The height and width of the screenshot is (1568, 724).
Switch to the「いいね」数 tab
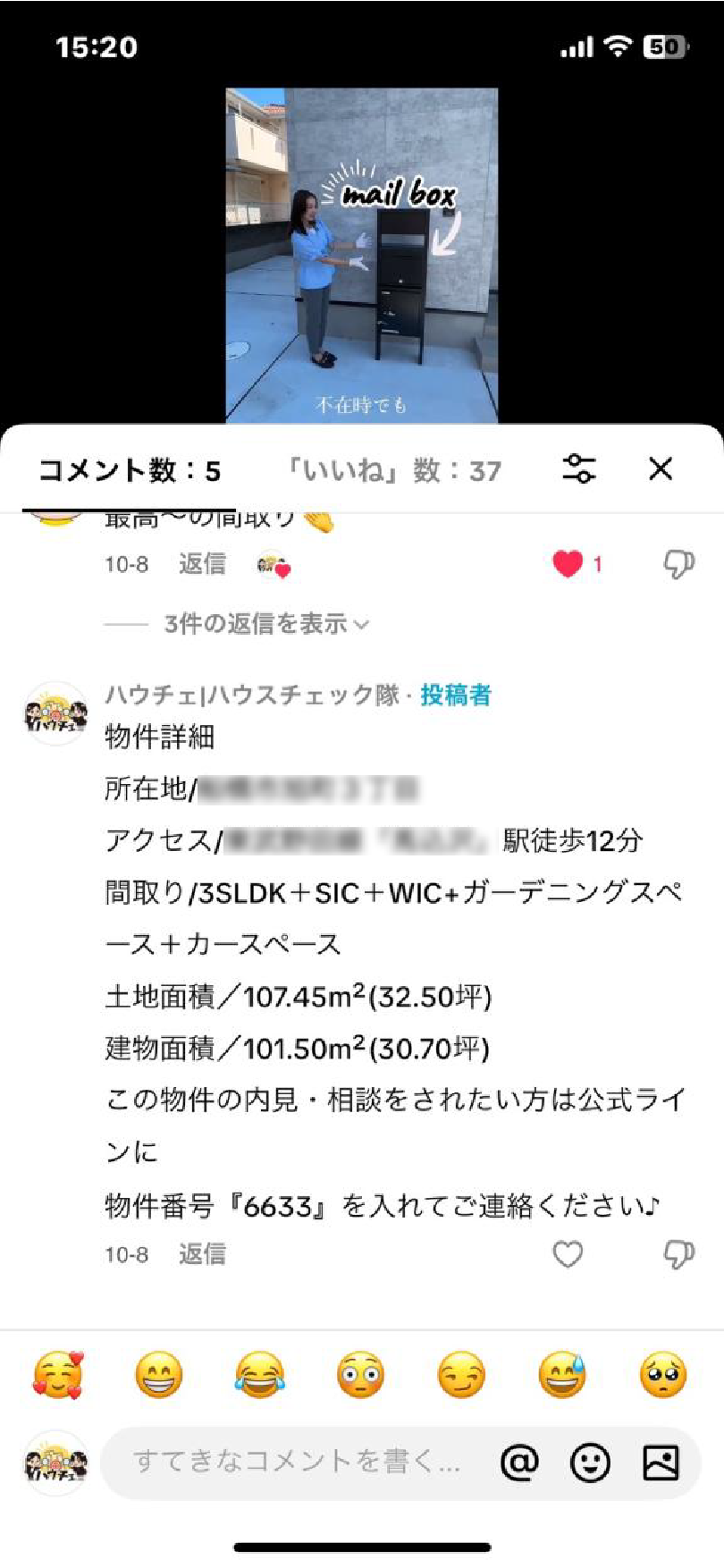point(393,470)
